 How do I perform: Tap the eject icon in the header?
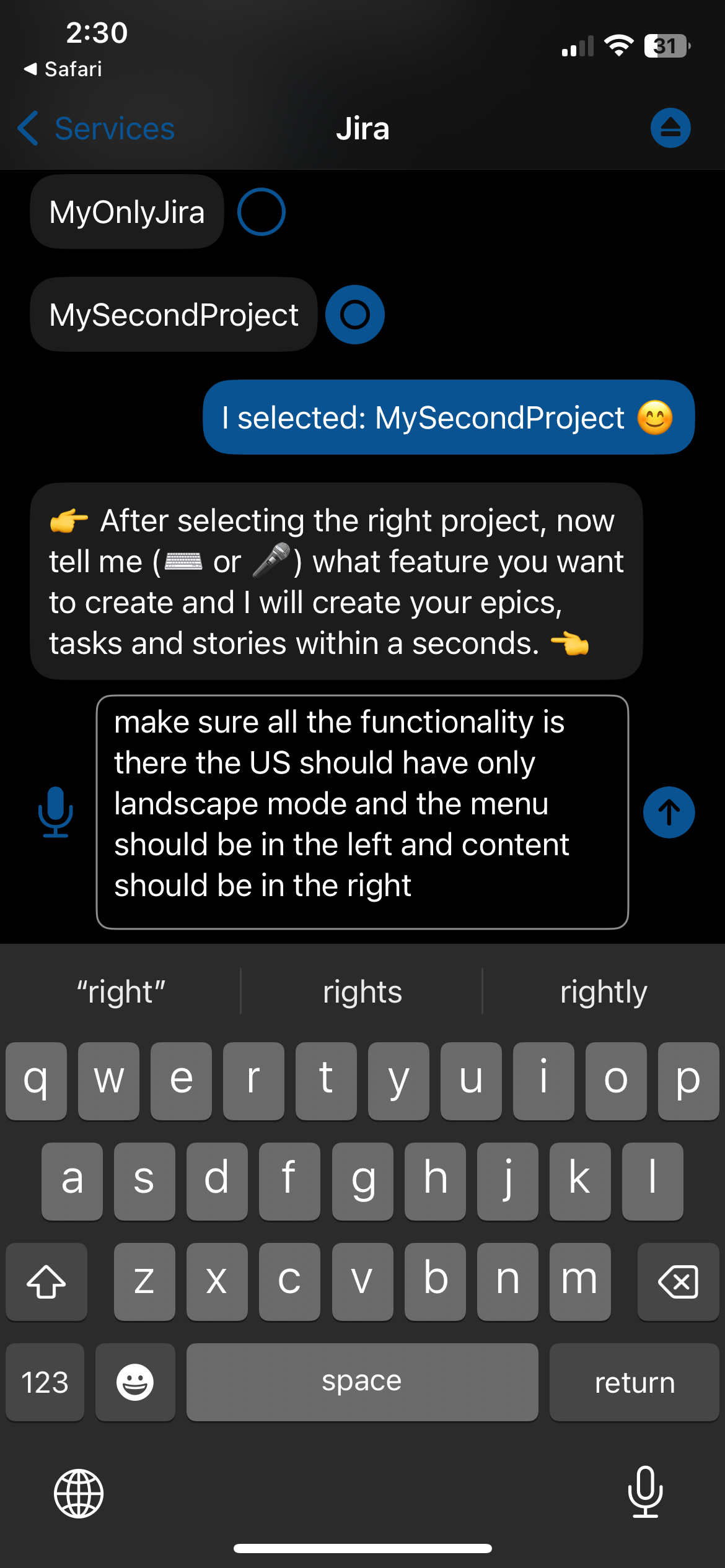pos(670,128)
